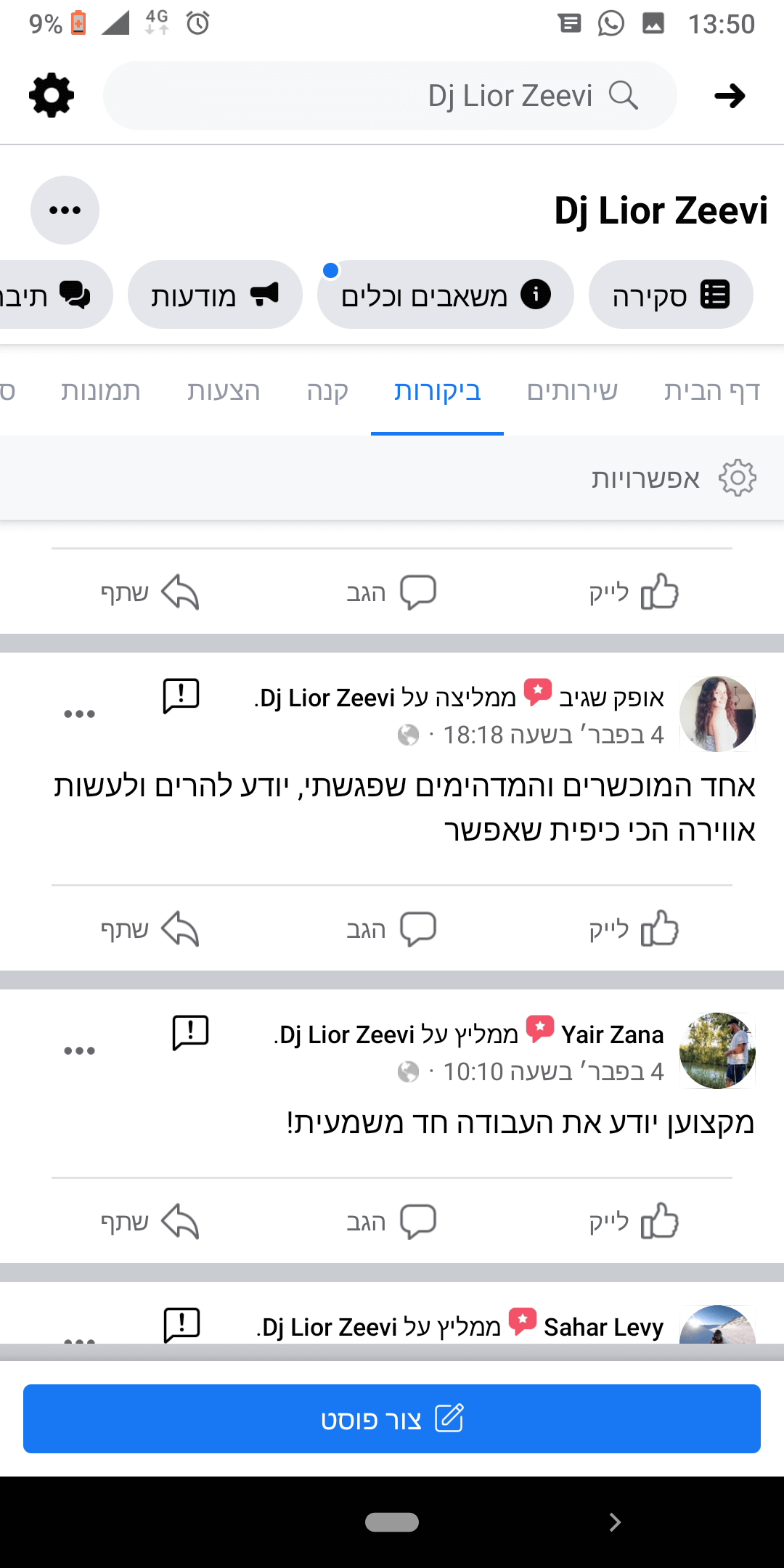This screenshot has width=784, height=1568.
Task: Open the משאבים וכלים chip
Action: click(445, 295)
